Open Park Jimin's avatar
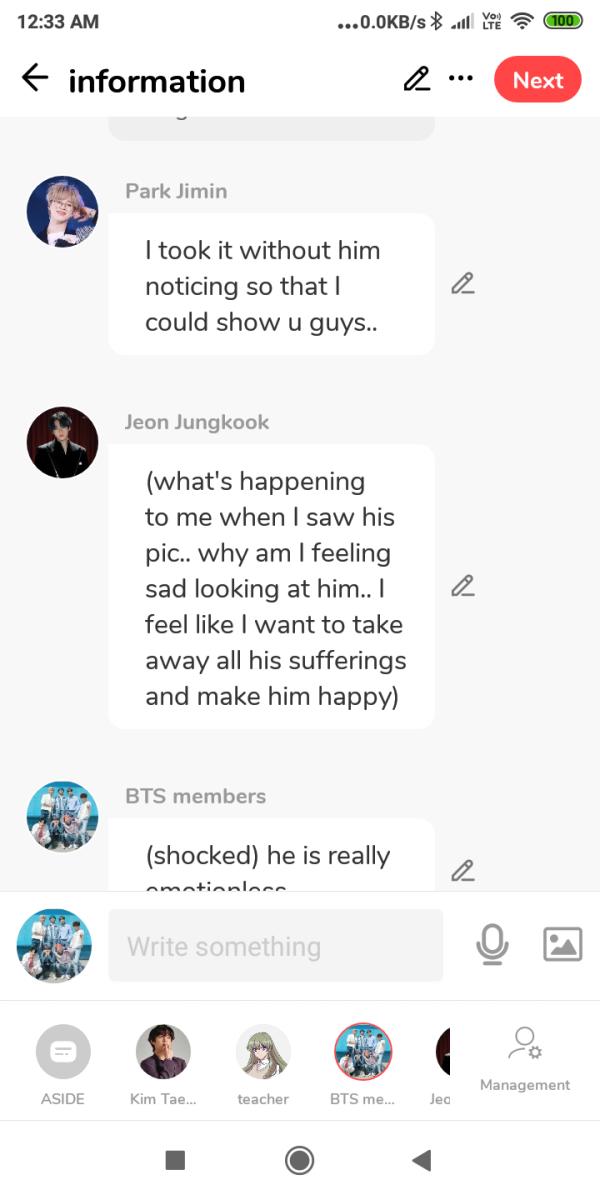The image size is (600, 1200). 63,212
